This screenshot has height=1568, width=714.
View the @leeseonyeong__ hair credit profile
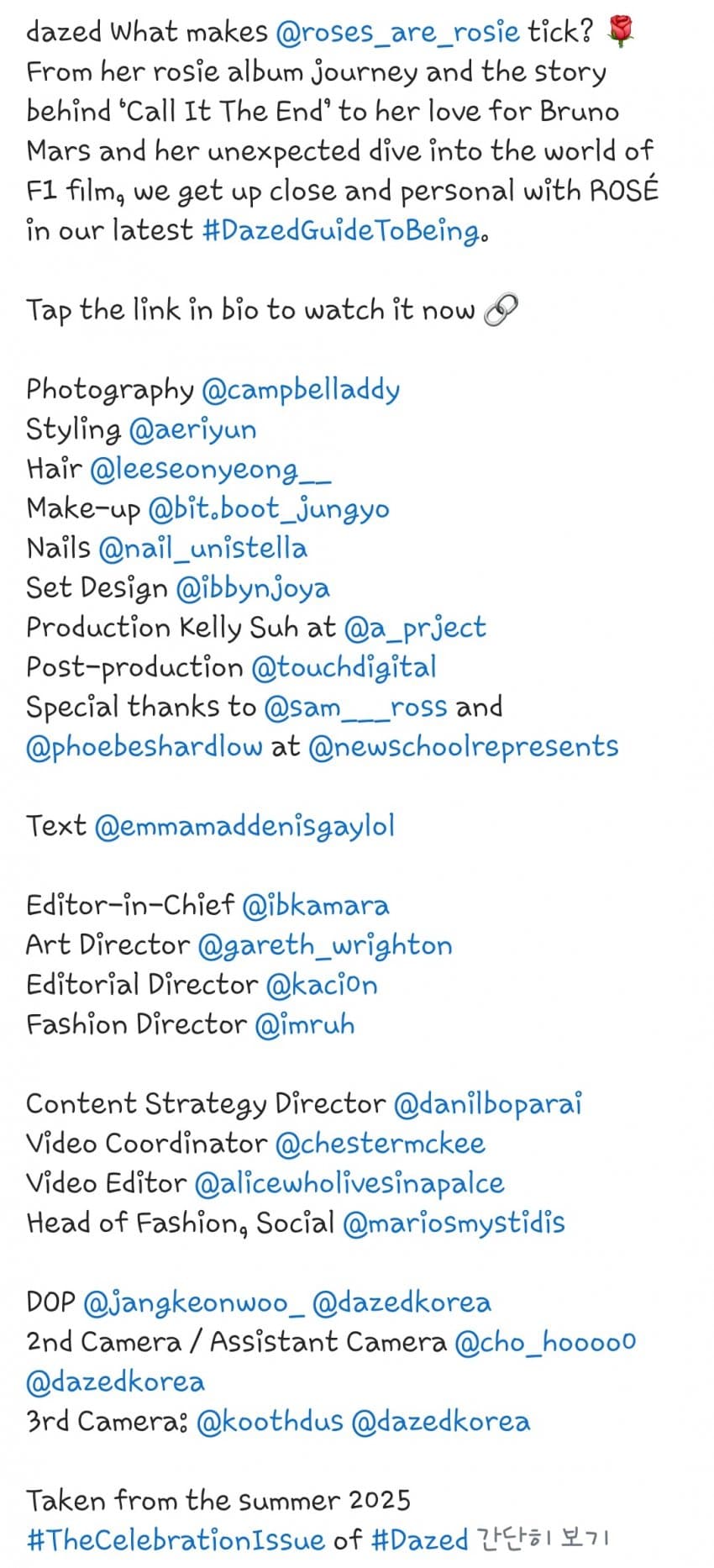[x=210, y=469]
